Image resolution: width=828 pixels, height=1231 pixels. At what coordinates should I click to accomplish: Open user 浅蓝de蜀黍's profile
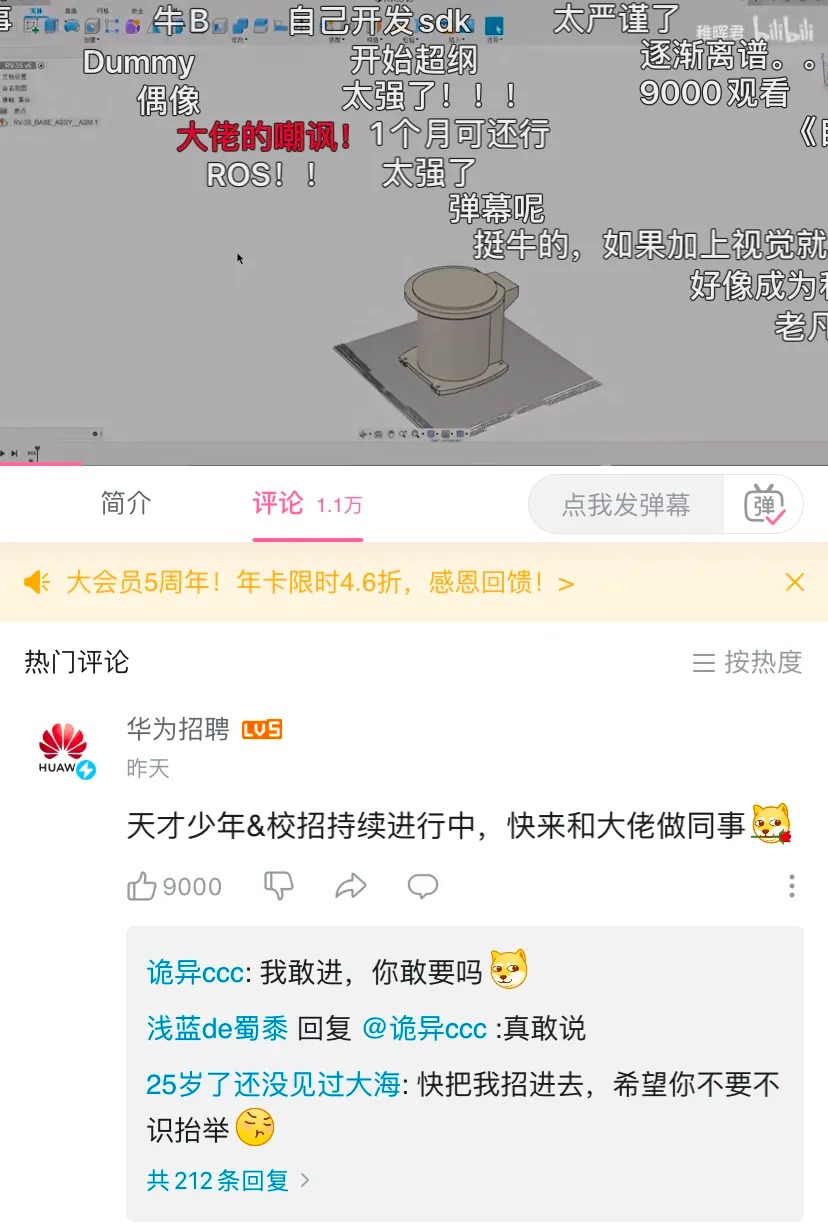[x=217, y=1028]
